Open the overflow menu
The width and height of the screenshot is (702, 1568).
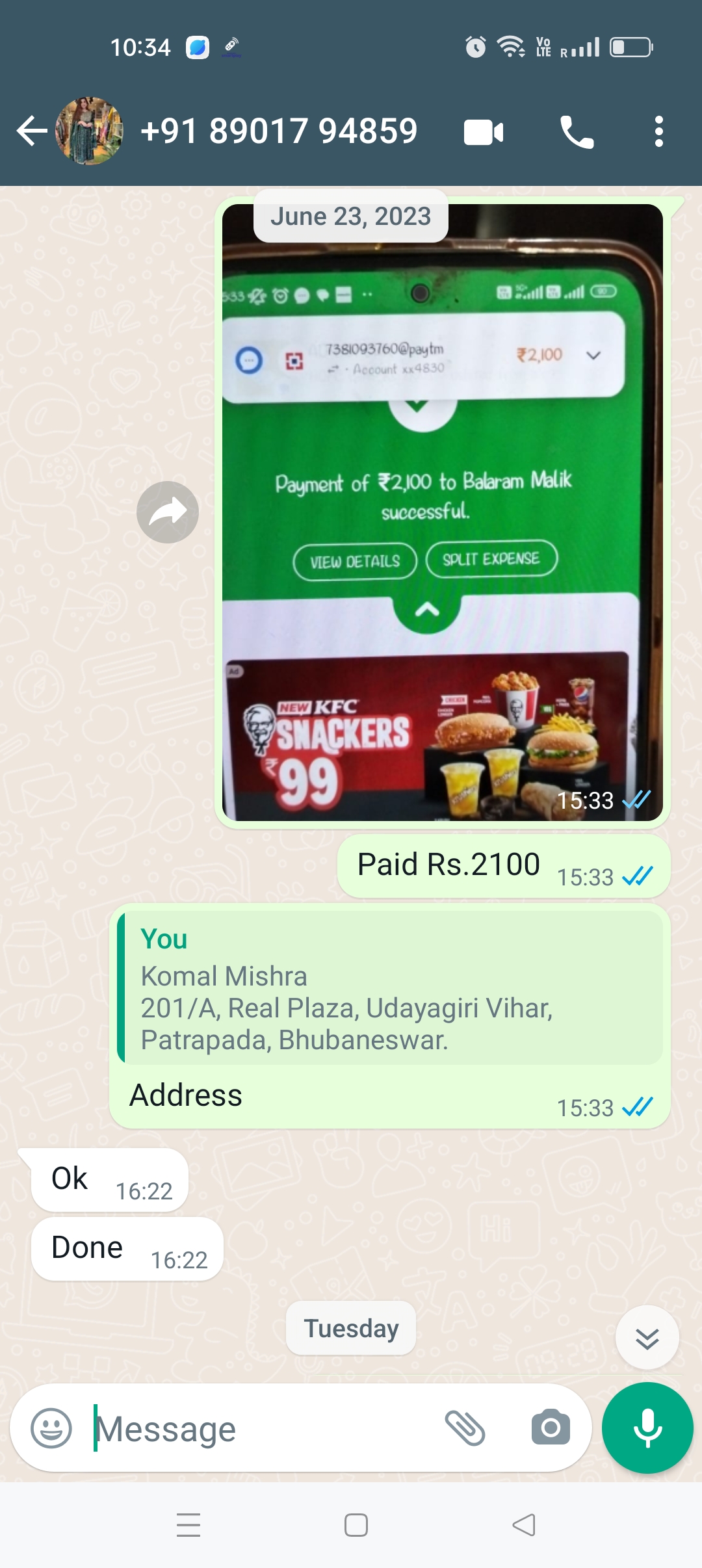coord(658,132)
